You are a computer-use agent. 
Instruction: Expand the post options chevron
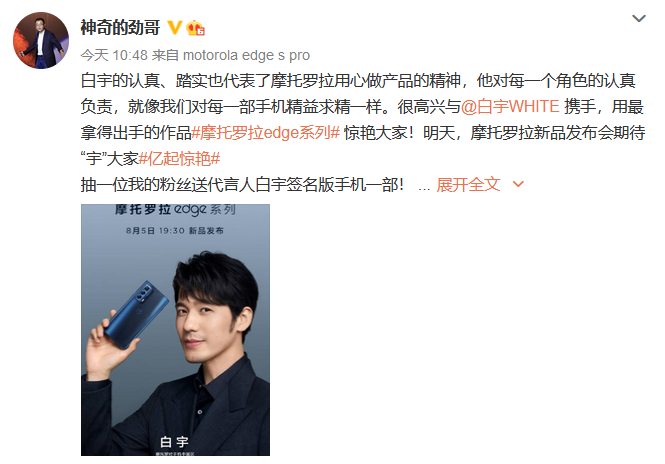[x=640, y=18]
